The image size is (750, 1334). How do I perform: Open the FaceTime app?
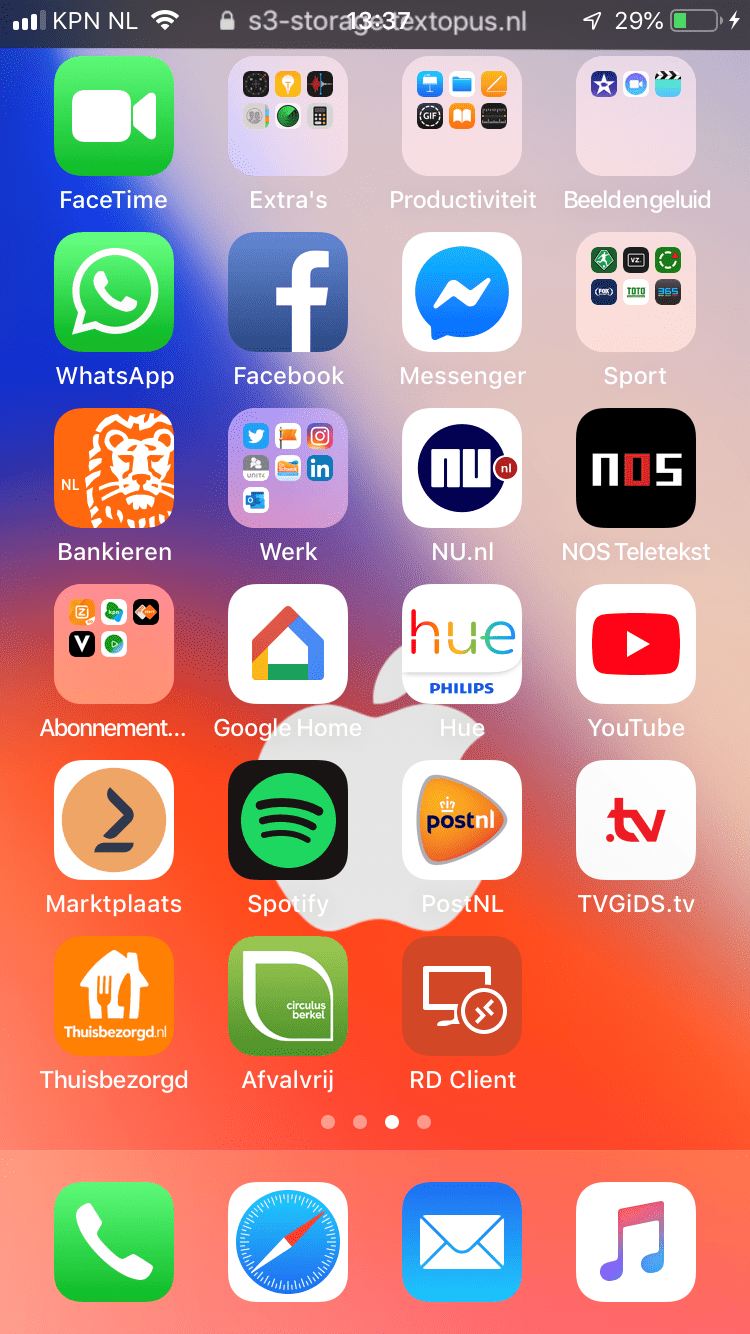(113, 116)
